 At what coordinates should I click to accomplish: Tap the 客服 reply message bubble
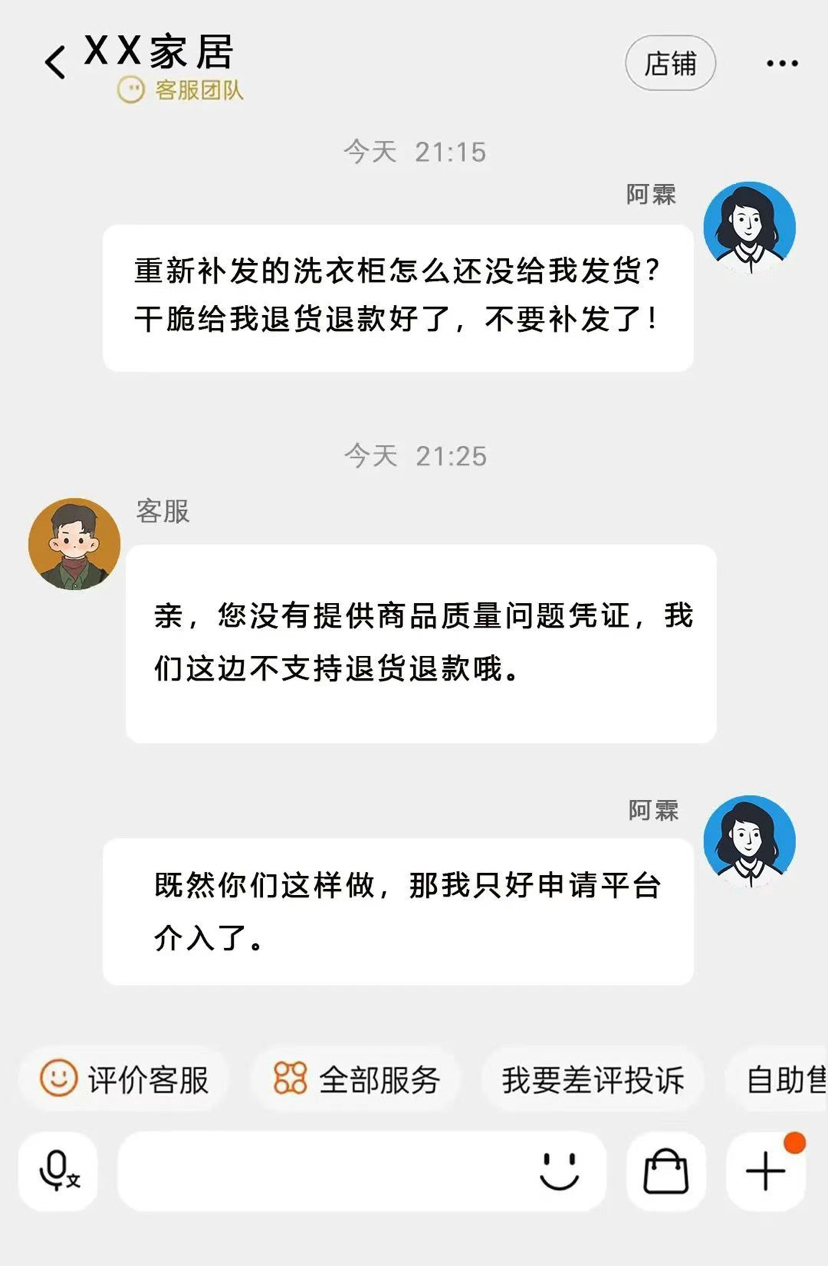click(420, 645)
